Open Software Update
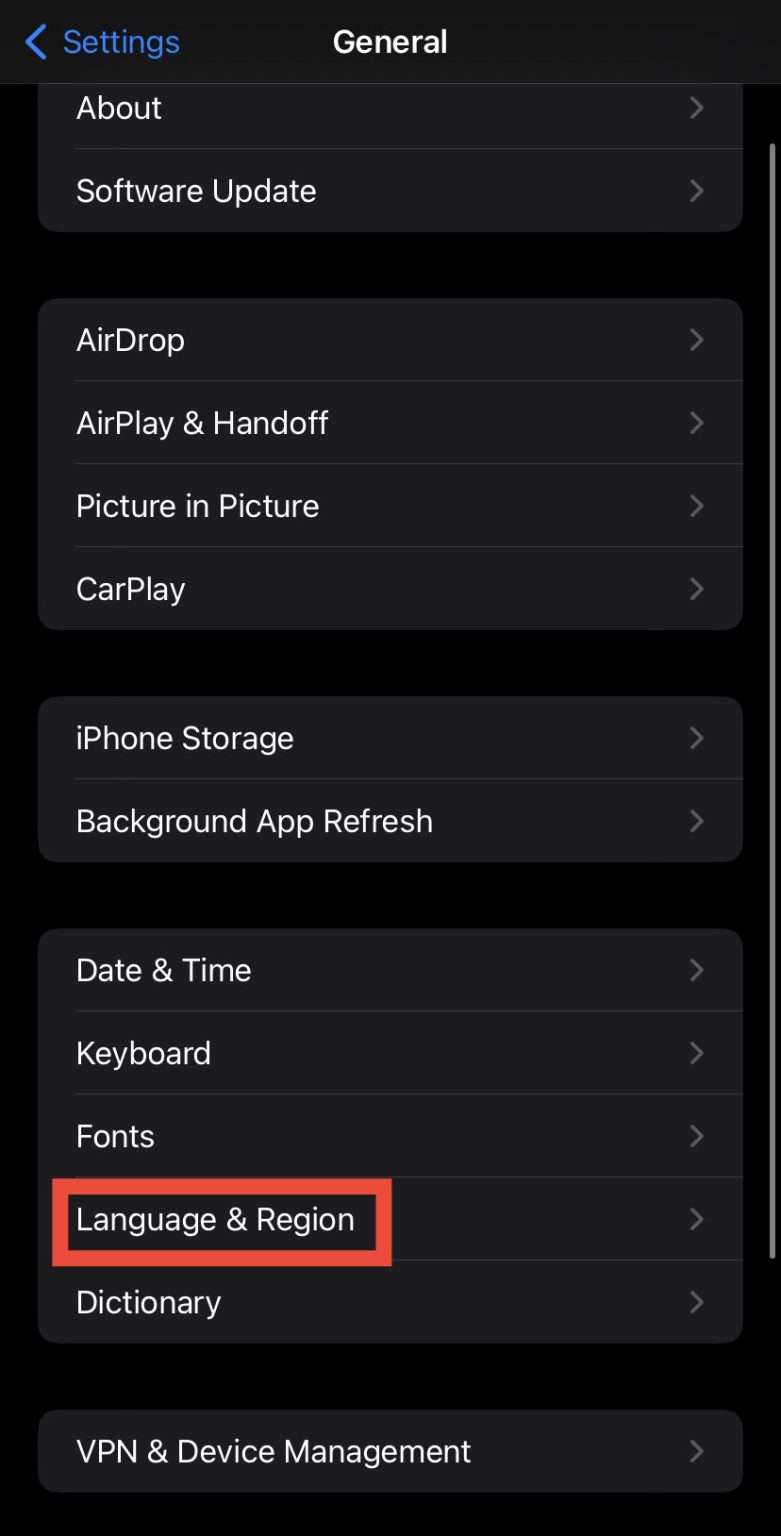This screenshot has width=781, height=1536. (x=390, y=191)
